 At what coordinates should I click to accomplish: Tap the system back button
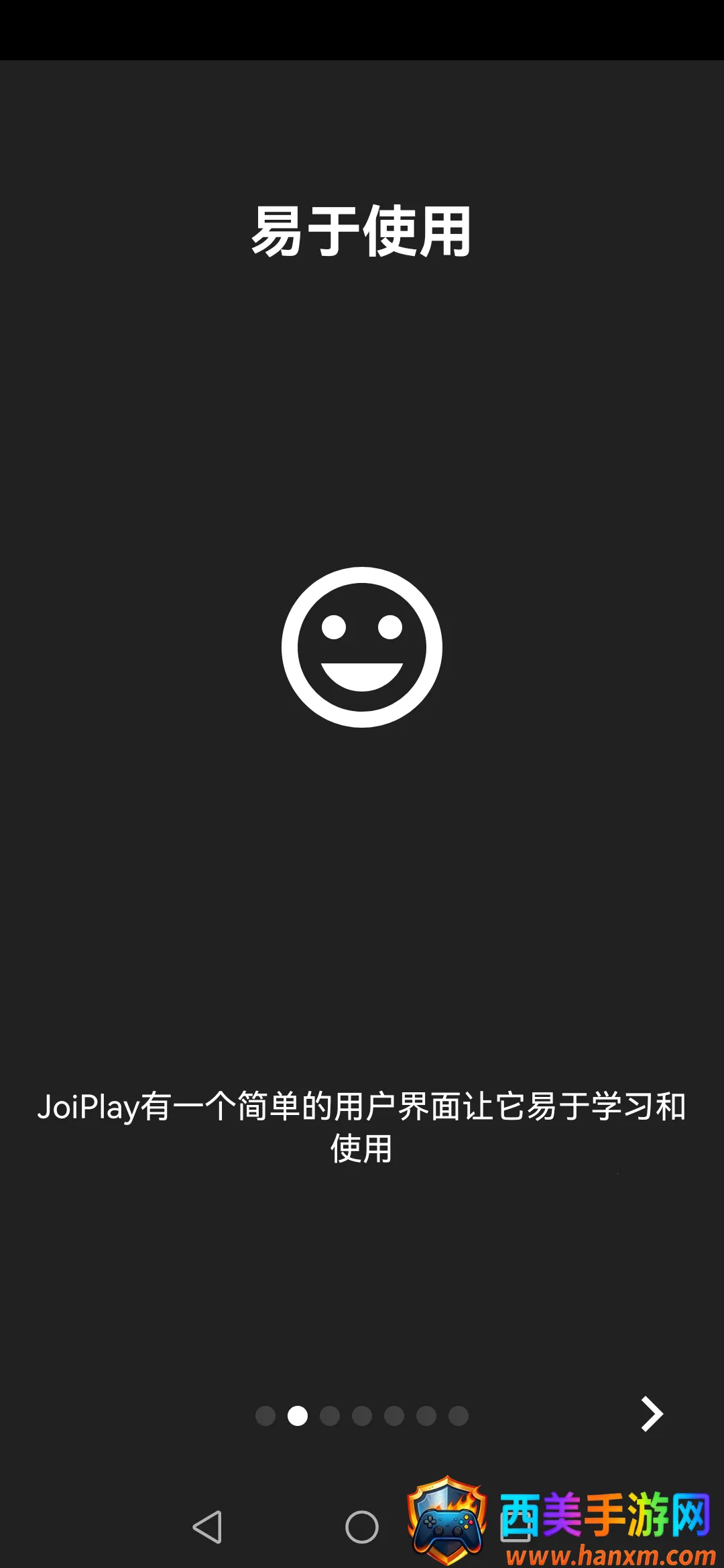point(207,1527)
